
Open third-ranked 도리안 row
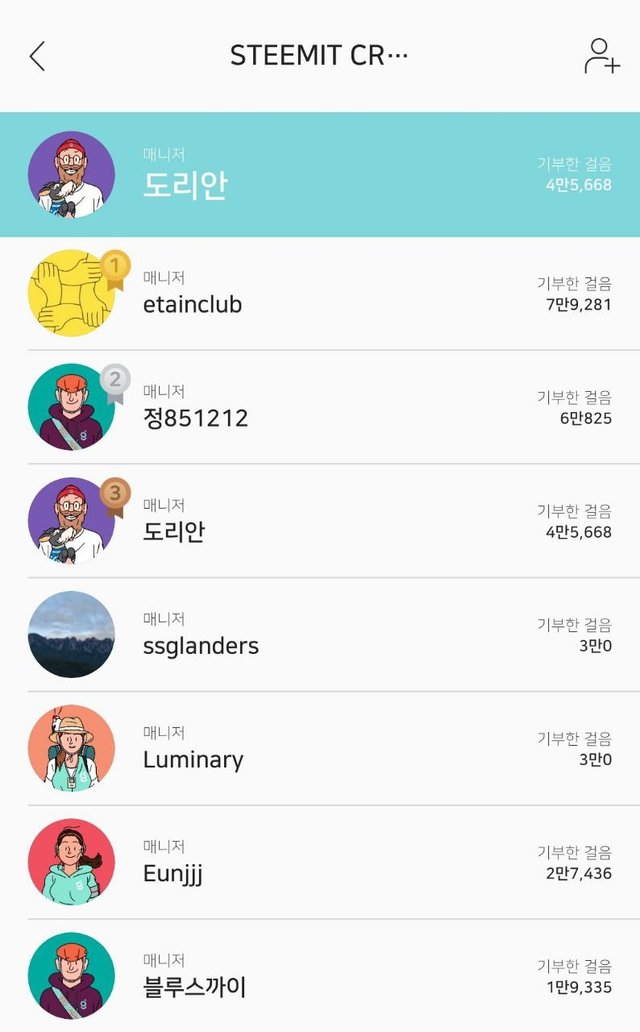(x=320, y=521)
